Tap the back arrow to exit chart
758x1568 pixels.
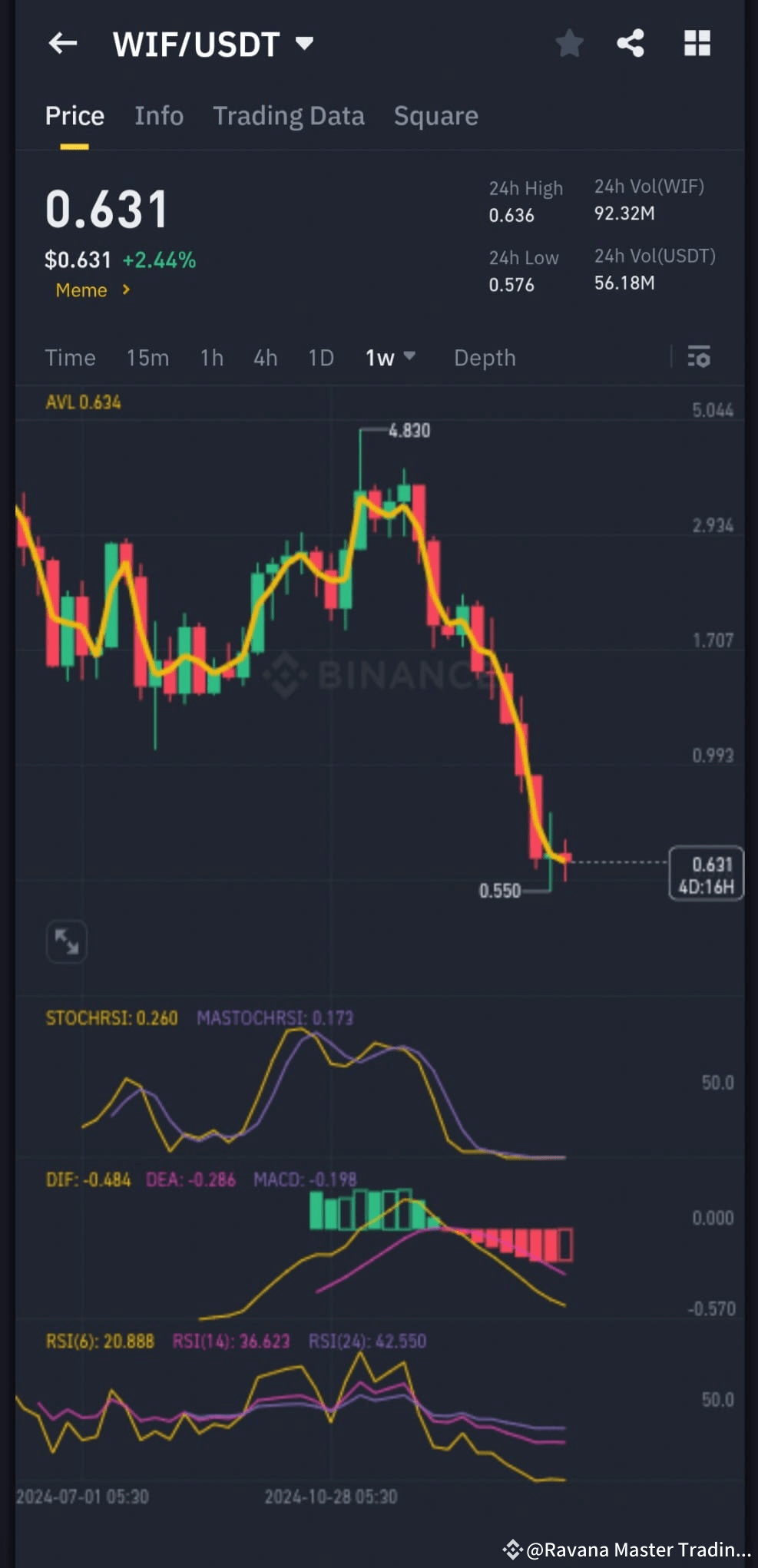(x=63, y=44)
